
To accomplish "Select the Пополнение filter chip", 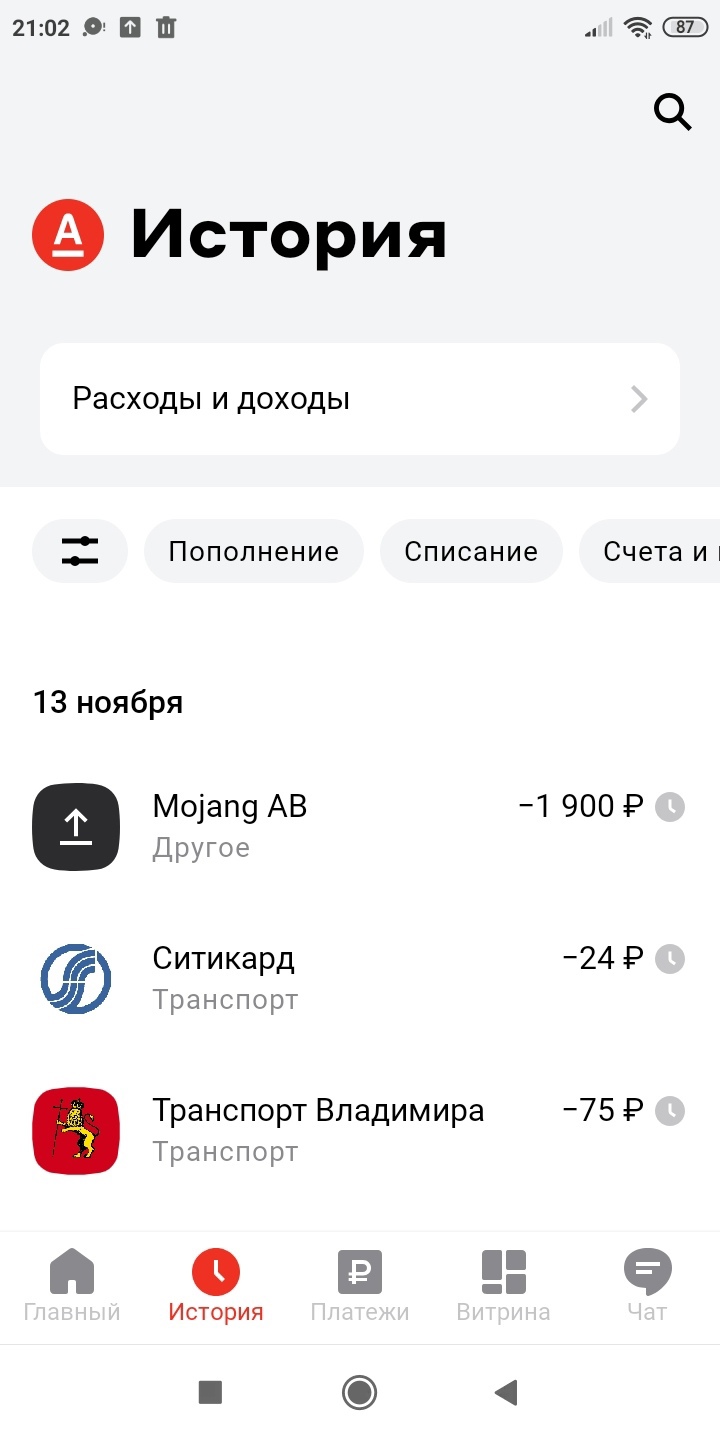I will click(x=253, y=551).
